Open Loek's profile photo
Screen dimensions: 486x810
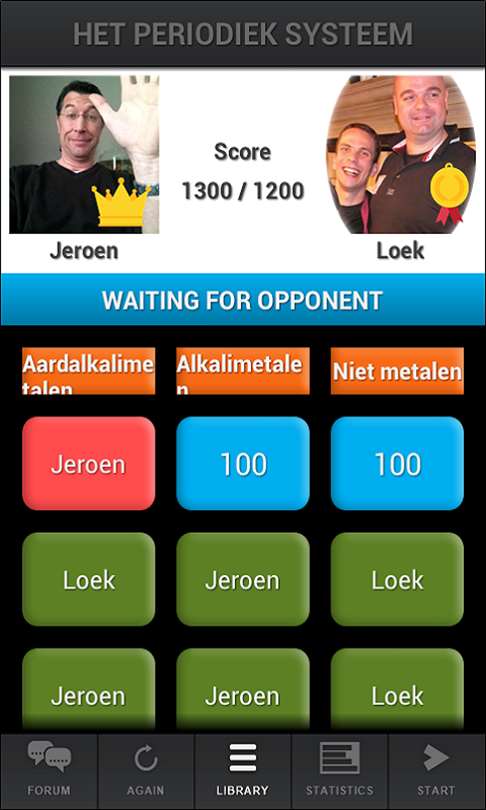pos(401,154)
